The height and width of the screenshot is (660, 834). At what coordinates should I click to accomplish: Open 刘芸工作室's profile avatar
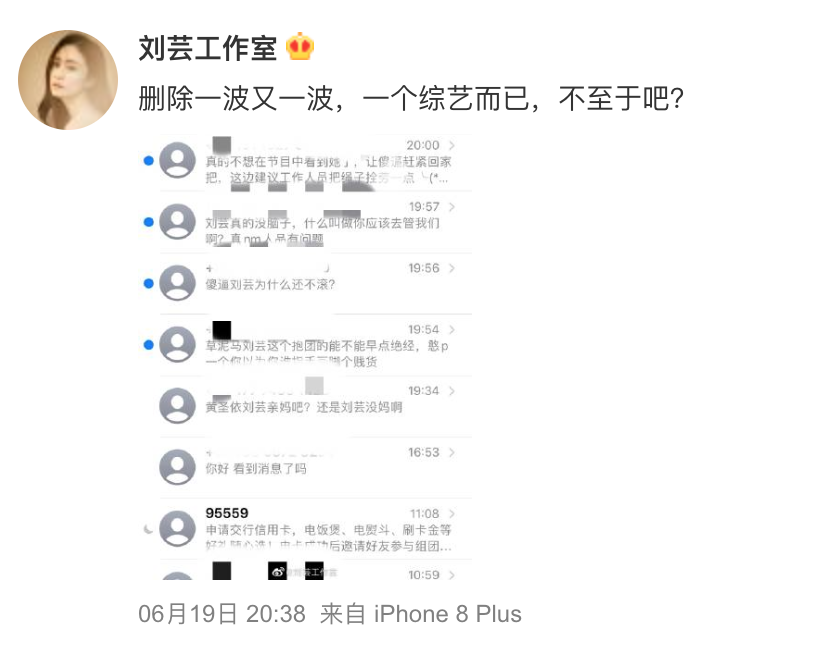[68, 80]
